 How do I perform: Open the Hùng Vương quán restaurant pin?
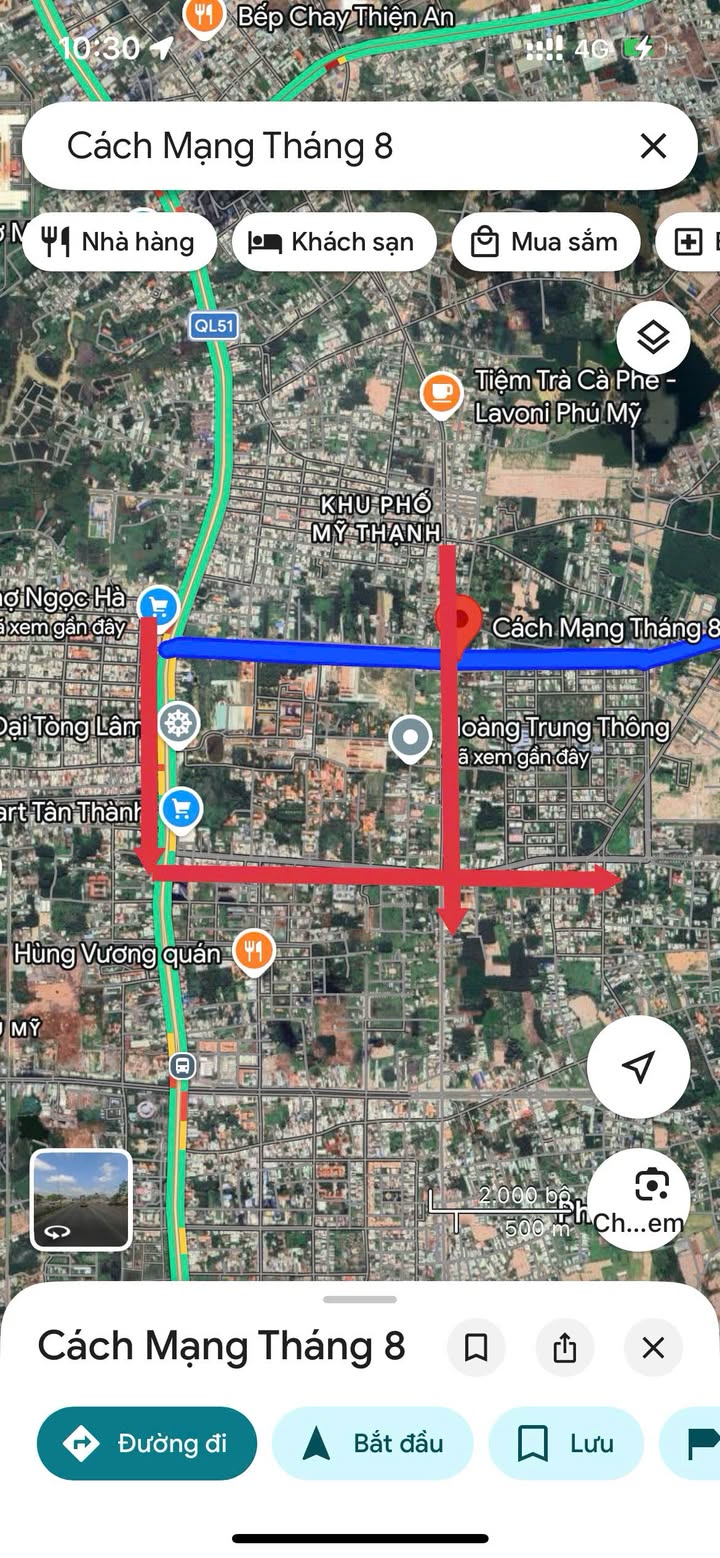point(254,950)
